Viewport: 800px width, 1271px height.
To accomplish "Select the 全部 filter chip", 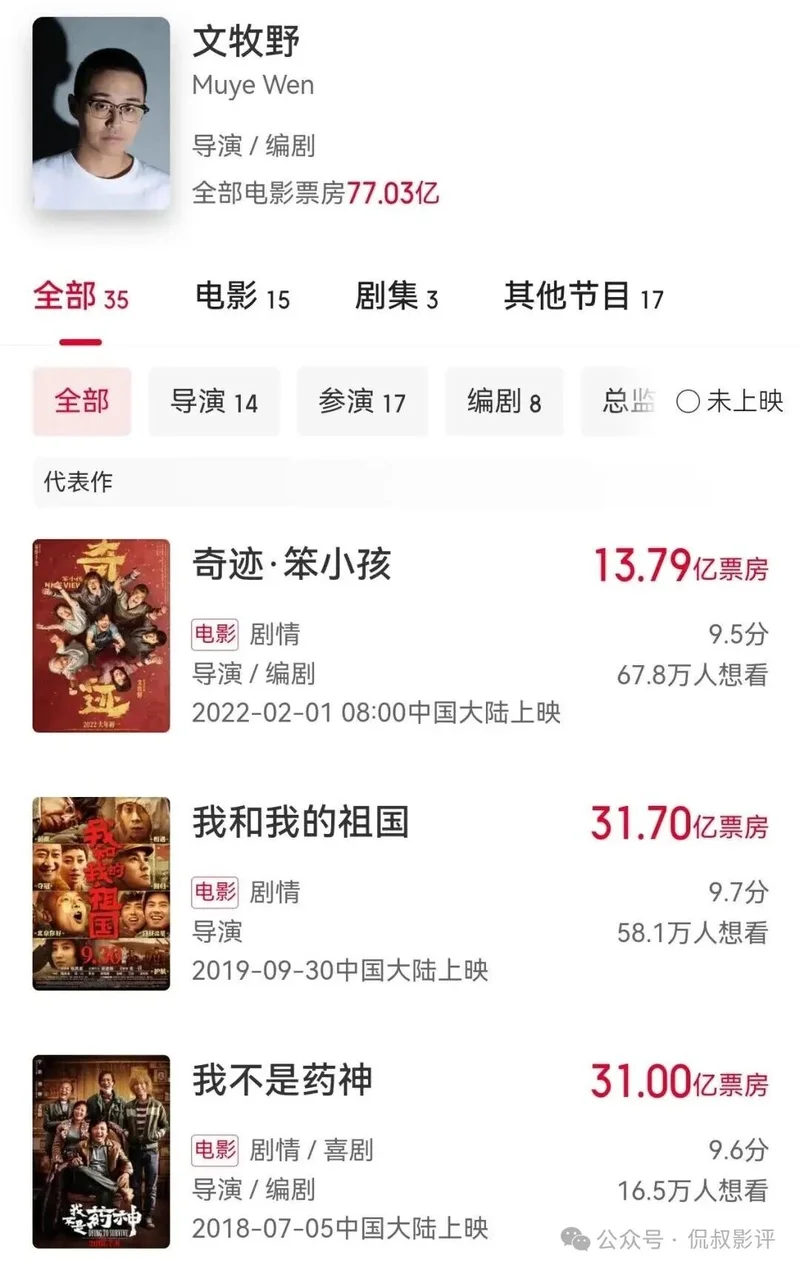I will pyautogui.click(x=82, y=402).
